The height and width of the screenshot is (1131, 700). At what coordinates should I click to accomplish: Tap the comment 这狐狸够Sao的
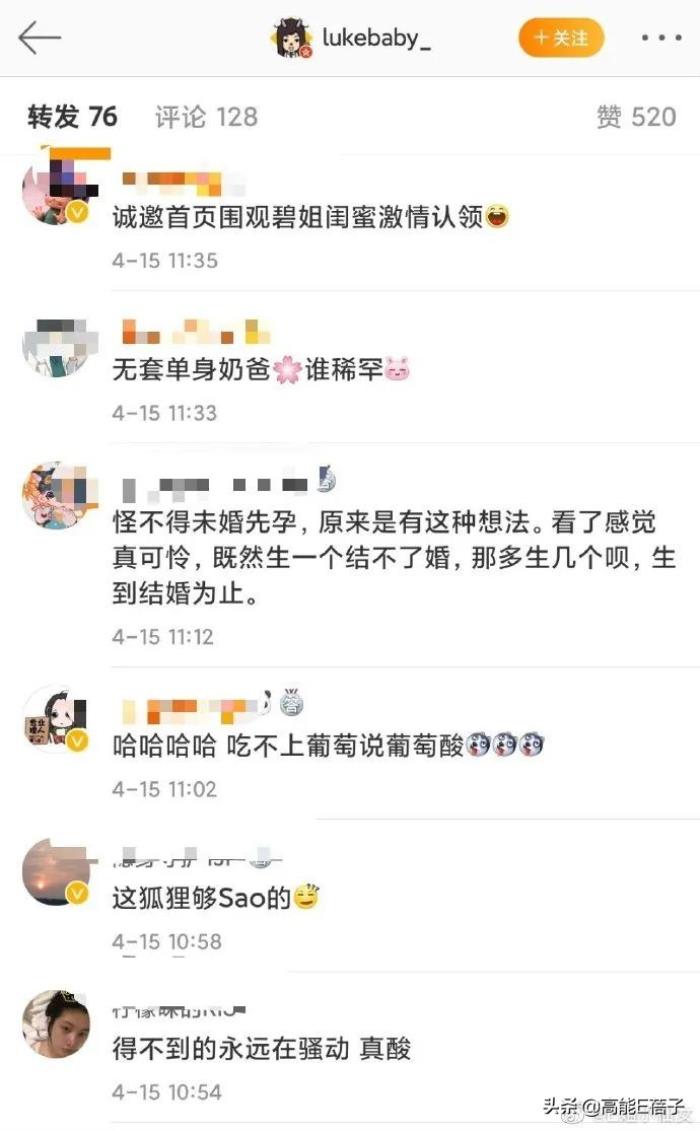point(215,898)
